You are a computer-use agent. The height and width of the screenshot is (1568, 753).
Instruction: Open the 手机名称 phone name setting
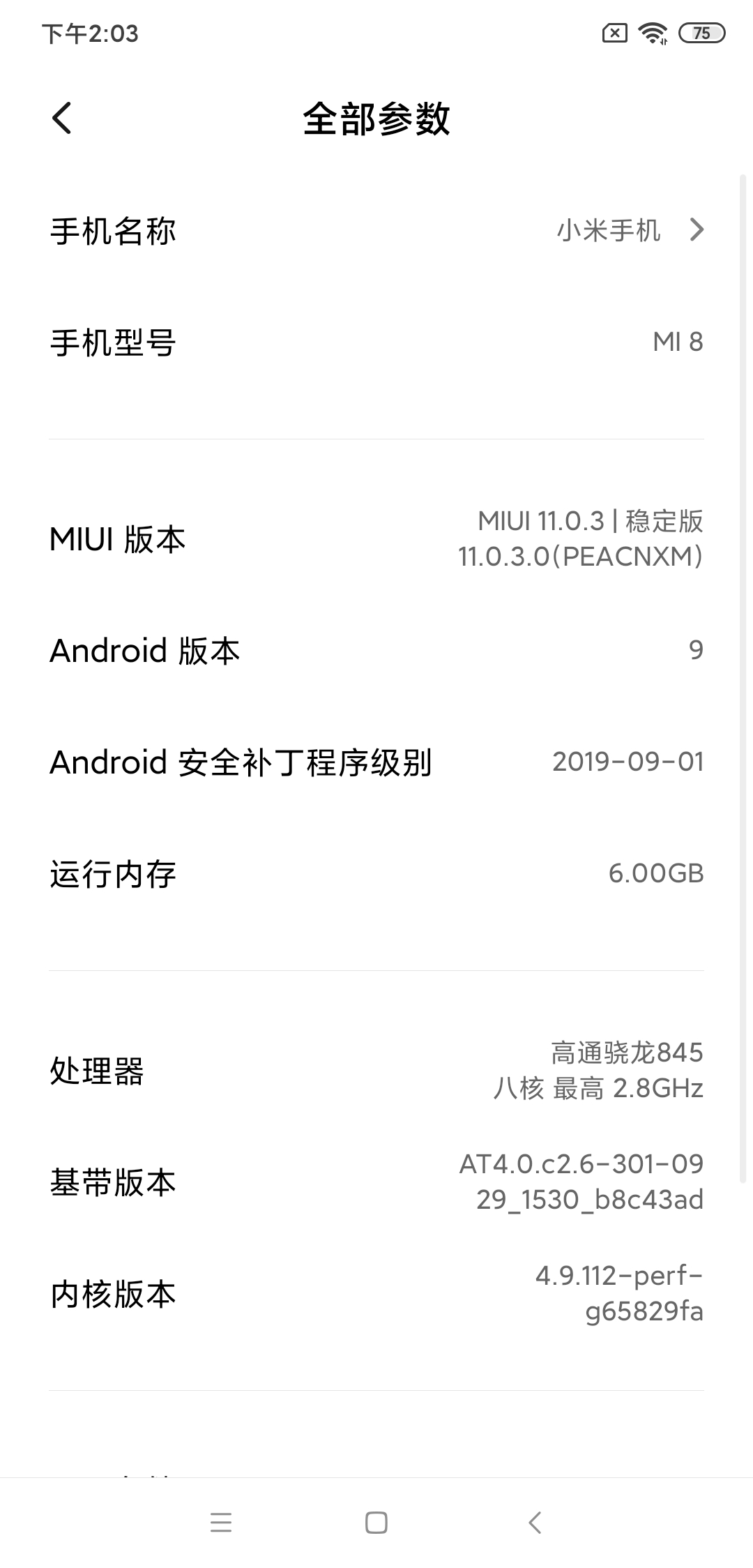point(376,230)
